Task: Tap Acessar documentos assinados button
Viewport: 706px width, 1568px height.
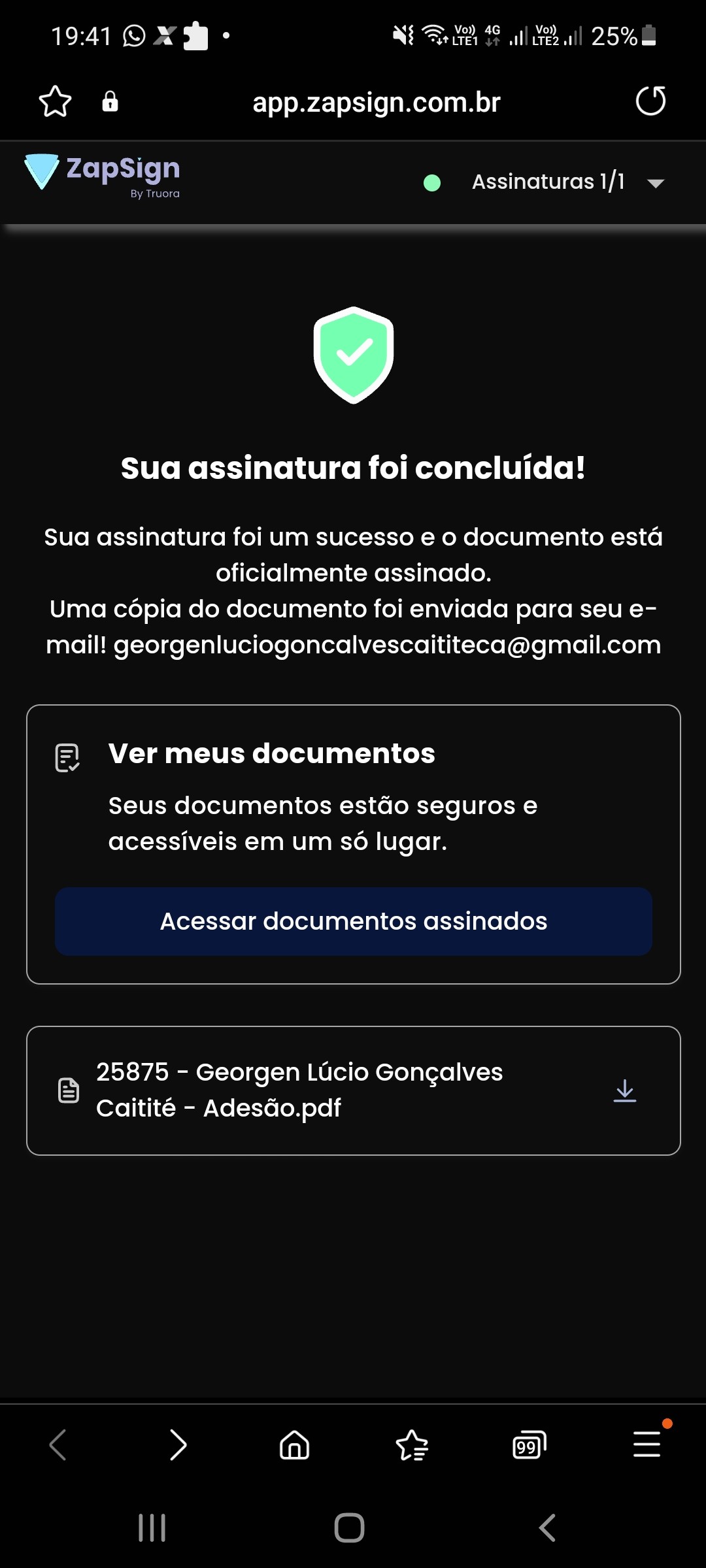Action: click(353, 921)
